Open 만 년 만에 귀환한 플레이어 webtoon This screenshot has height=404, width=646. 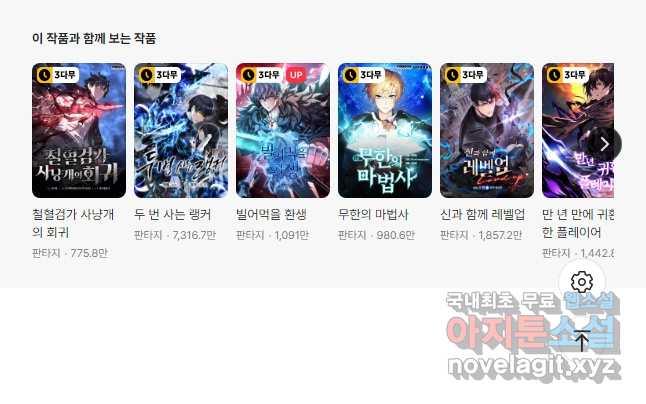pyautogui.click(x=573, y=131)
